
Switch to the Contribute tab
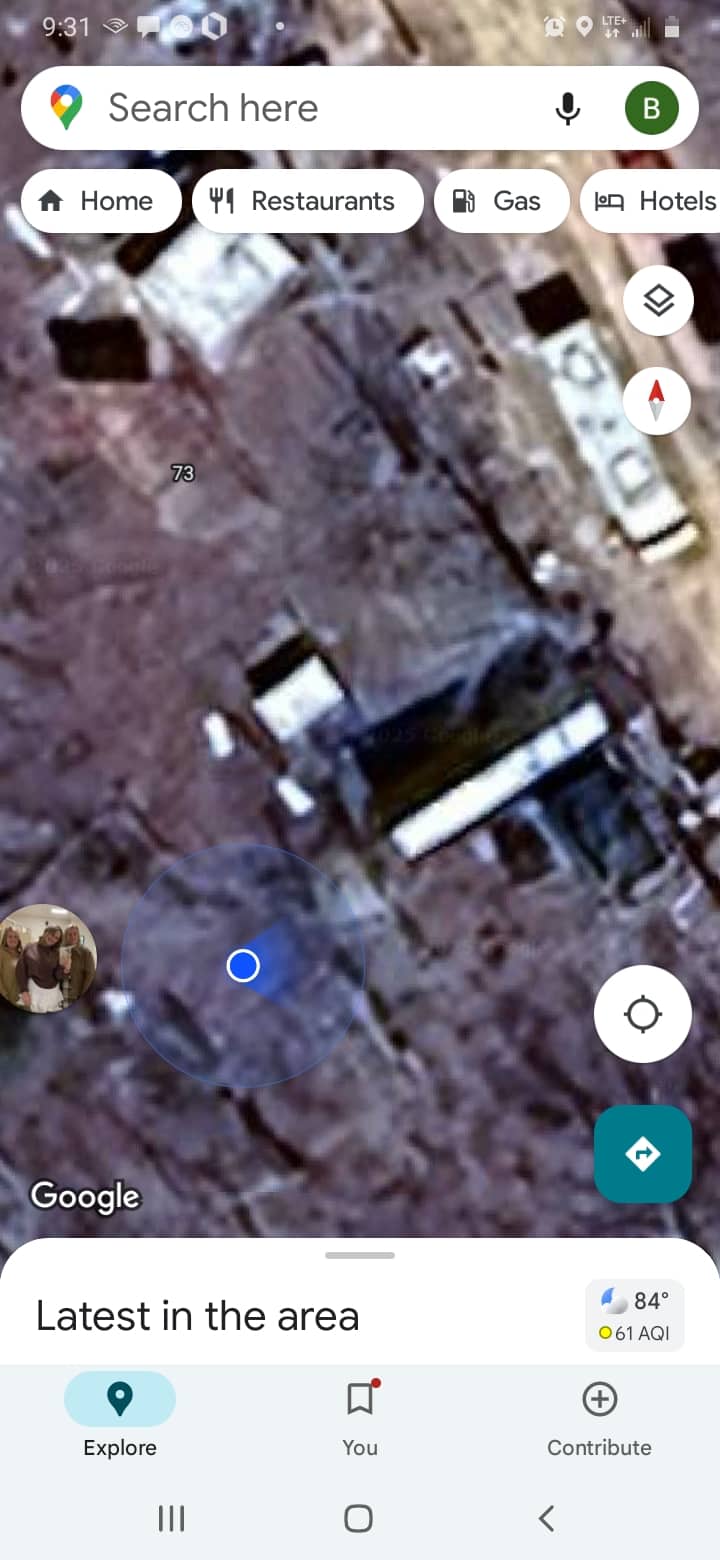tap(599, 1417)
